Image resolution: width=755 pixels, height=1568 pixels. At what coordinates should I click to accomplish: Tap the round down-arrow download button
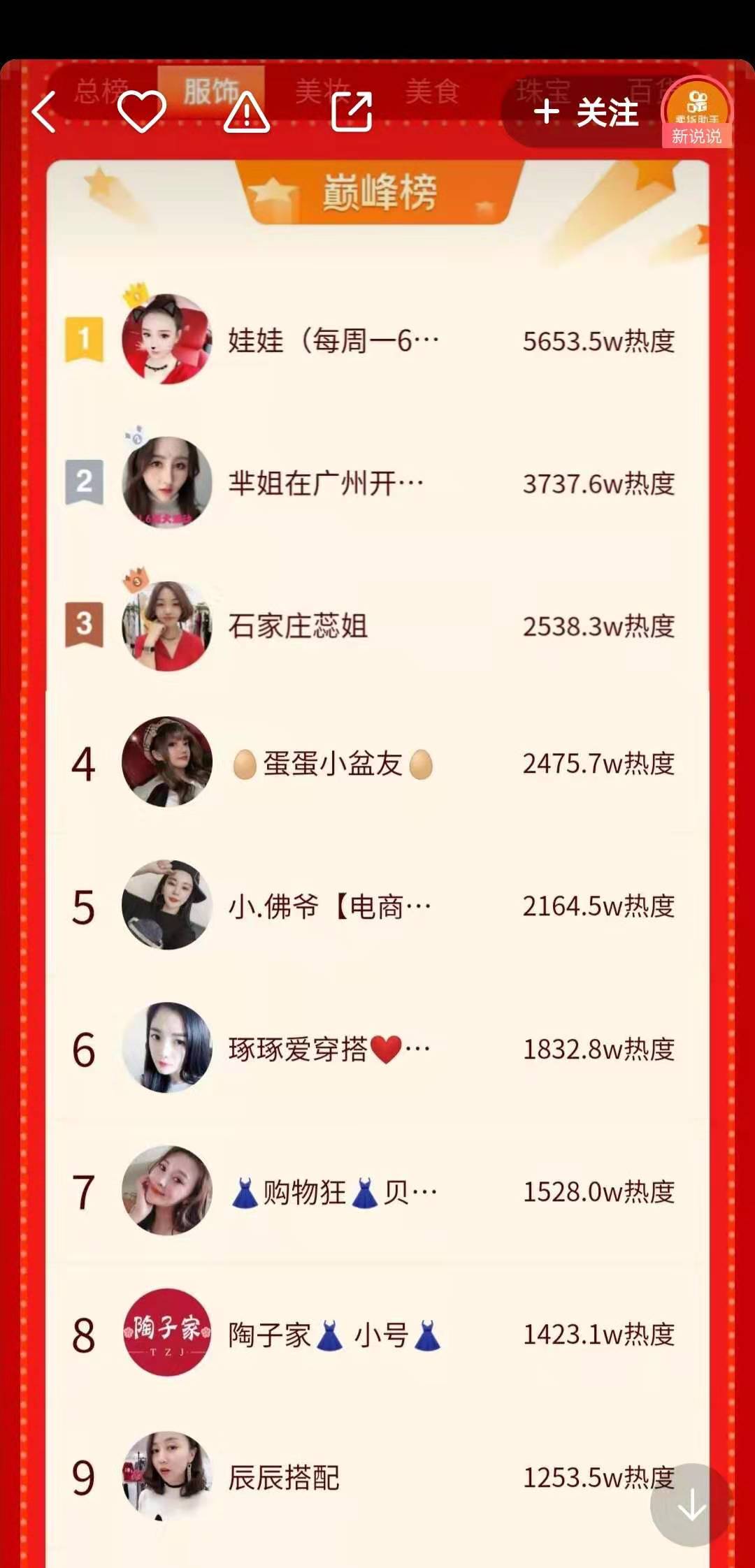691,1505
